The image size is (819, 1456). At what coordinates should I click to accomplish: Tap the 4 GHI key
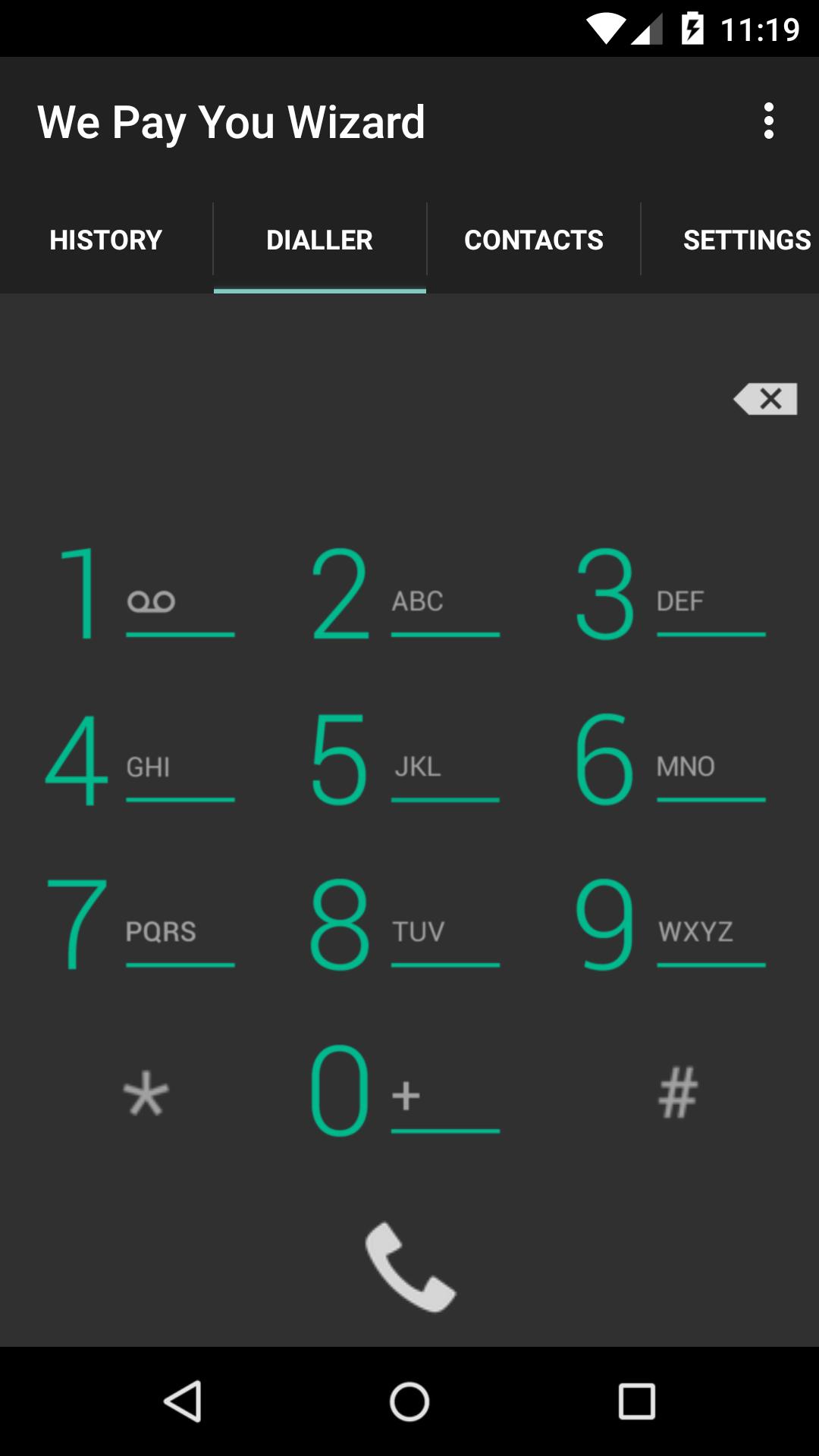click(141, 760)
